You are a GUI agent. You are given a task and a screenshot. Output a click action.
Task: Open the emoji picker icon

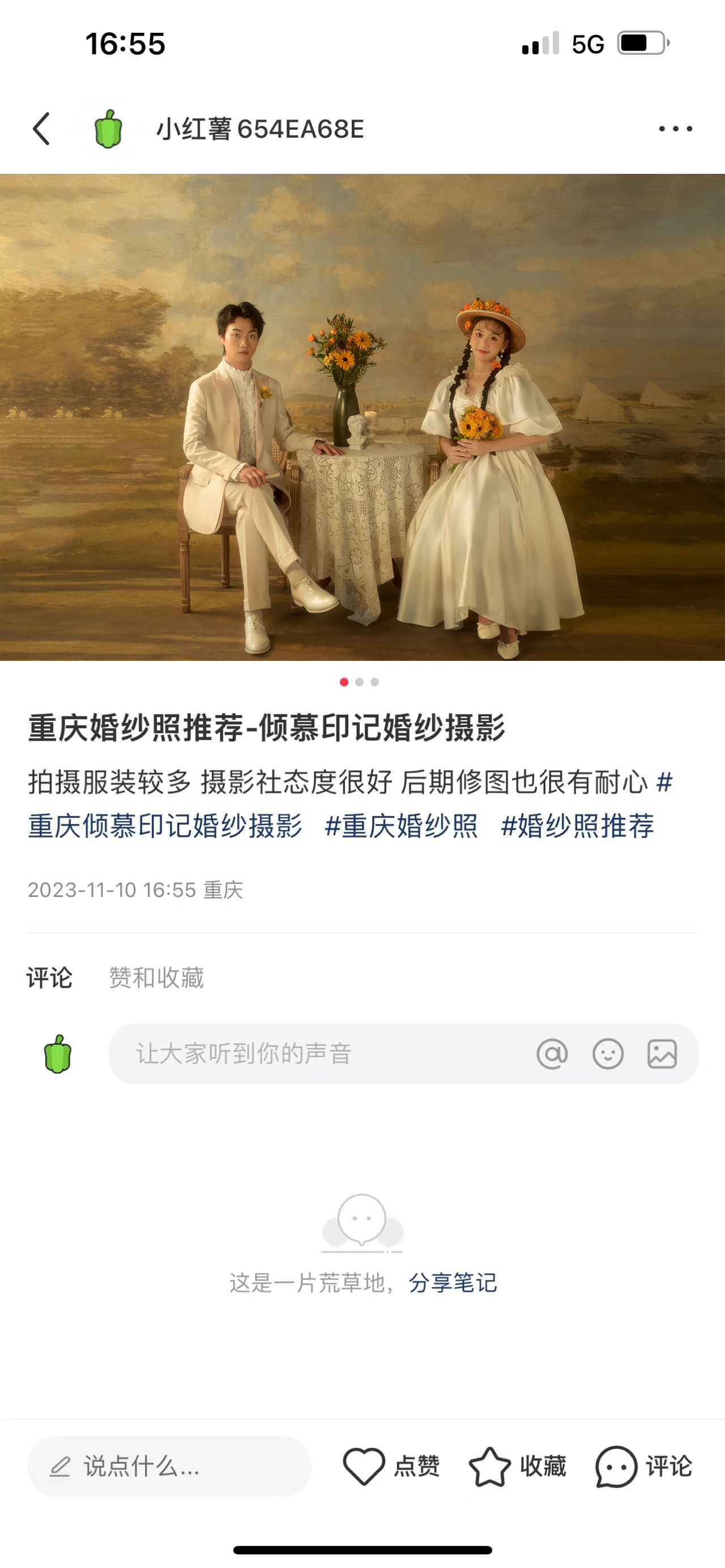coord(608,1054)
